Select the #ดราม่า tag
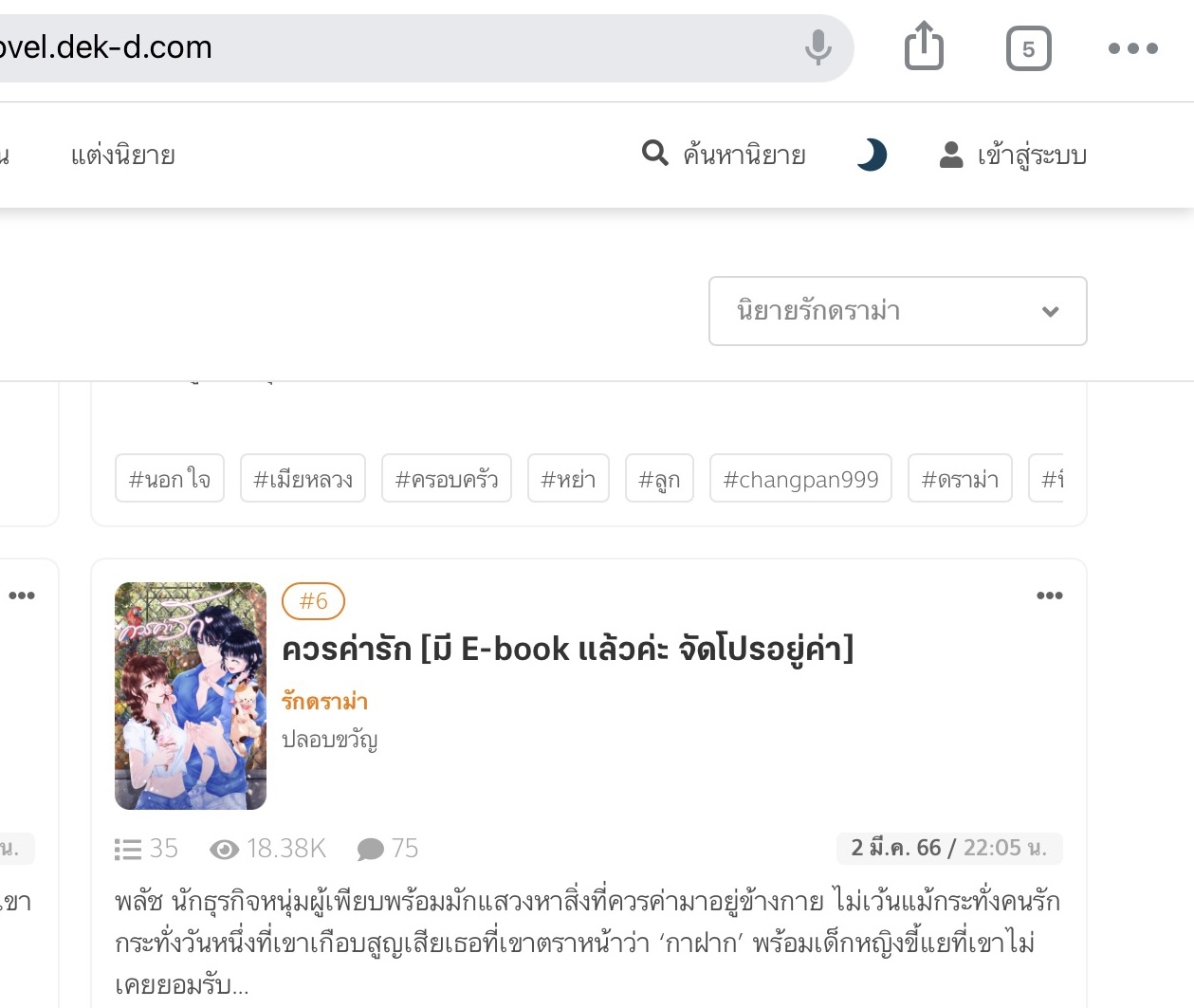Image resolution: width=1194 pixels, height=1008 pixels. 960,478
